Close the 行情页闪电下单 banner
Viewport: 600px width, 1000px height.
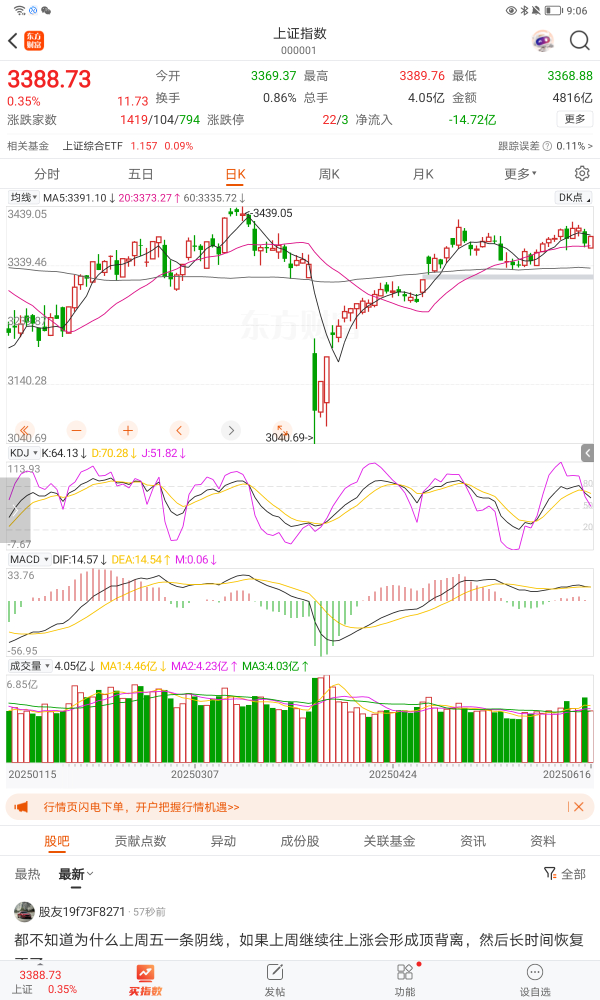point(578,807)
